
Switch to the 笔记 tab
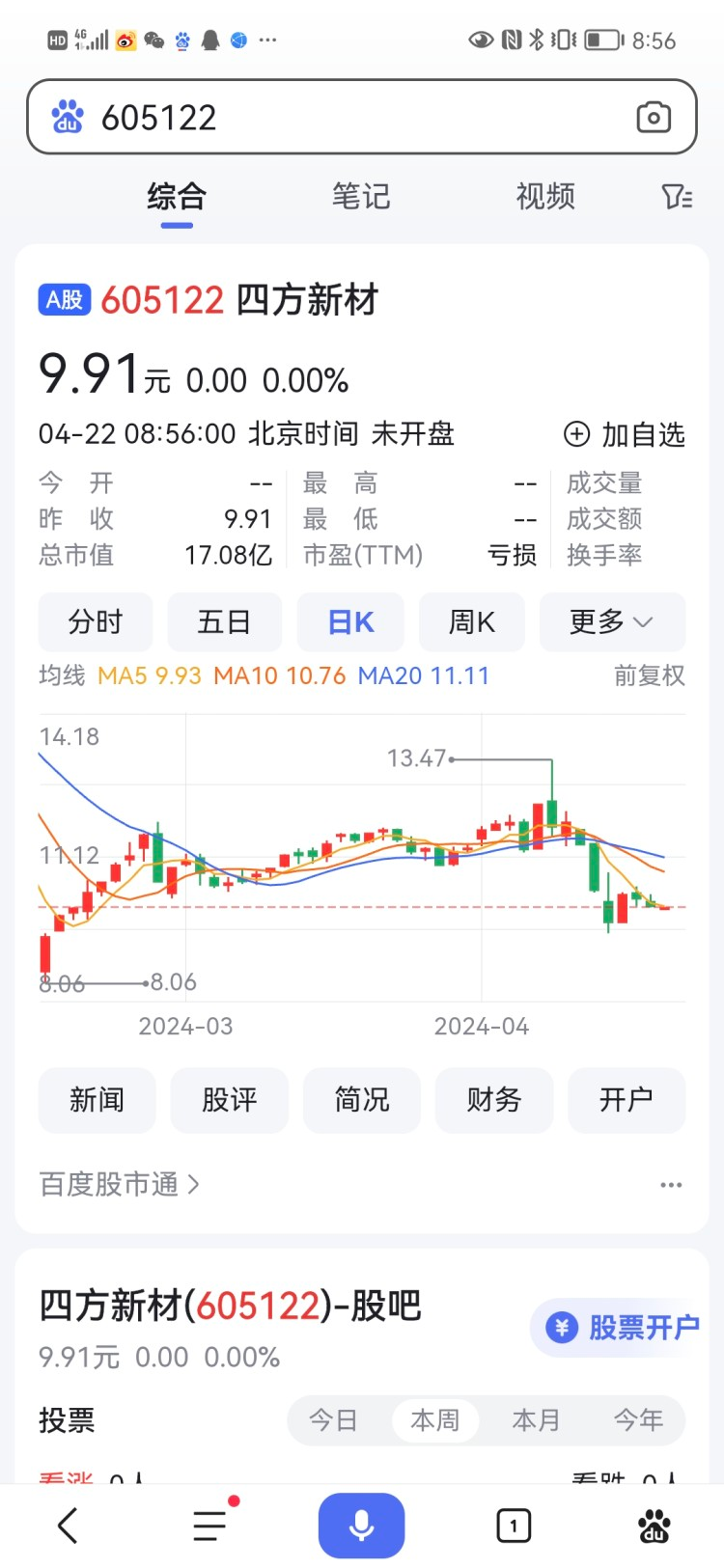pyautogui.click(x=361, y=197)
